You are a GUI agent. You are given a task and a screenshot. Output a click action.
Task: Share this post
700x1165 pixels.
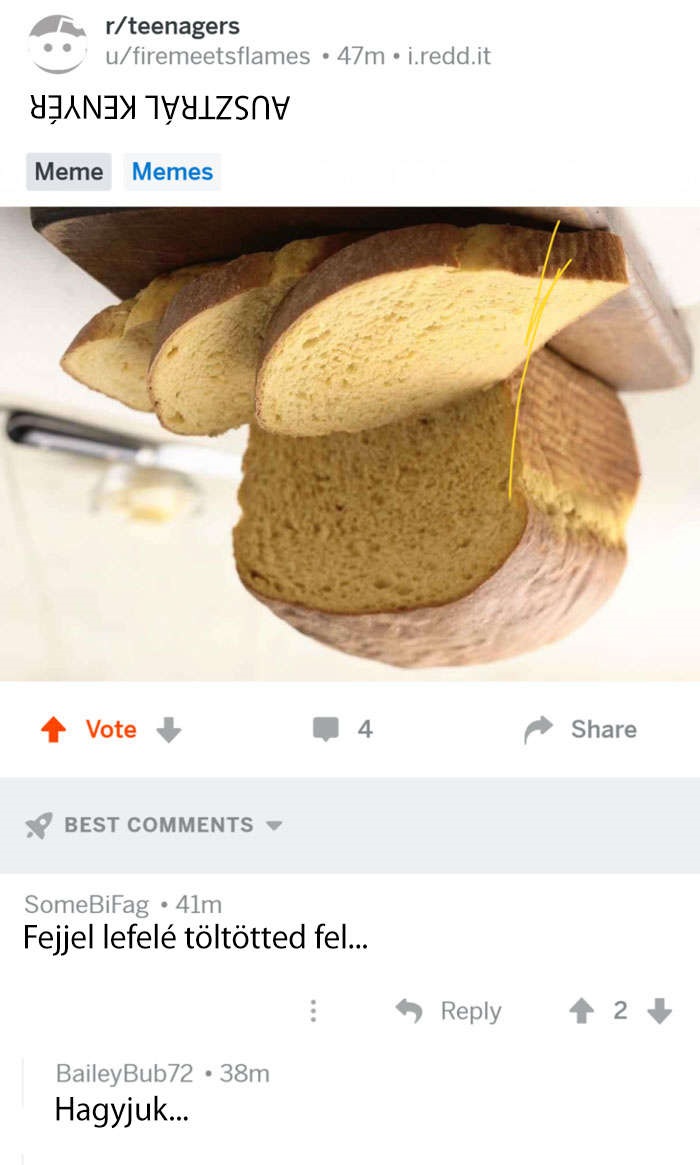tap(582, 730)
